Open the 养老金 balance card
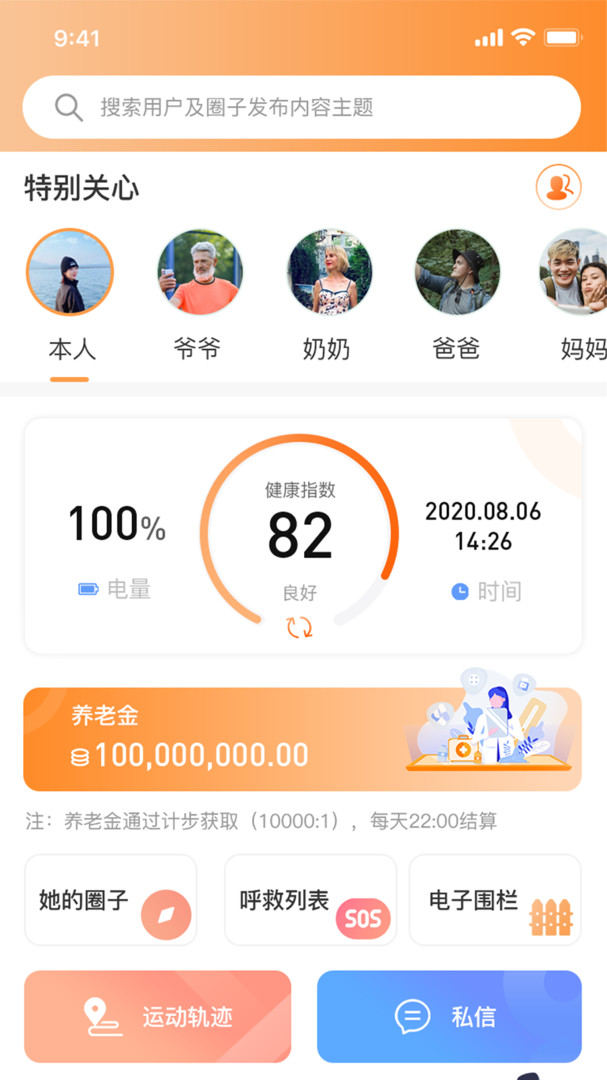 click(302, 739)
